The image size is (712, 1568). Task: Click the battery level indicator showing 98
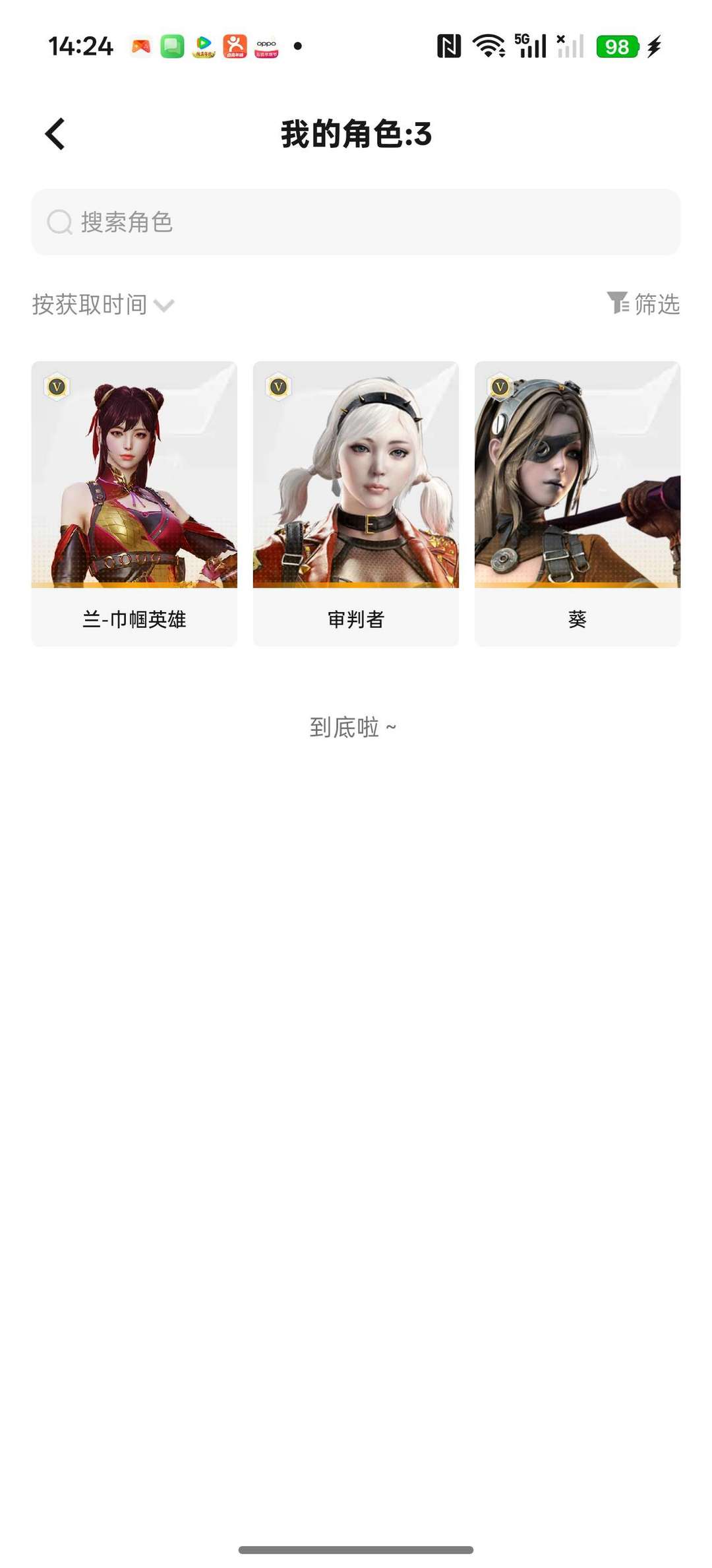[x=618, y=46]
